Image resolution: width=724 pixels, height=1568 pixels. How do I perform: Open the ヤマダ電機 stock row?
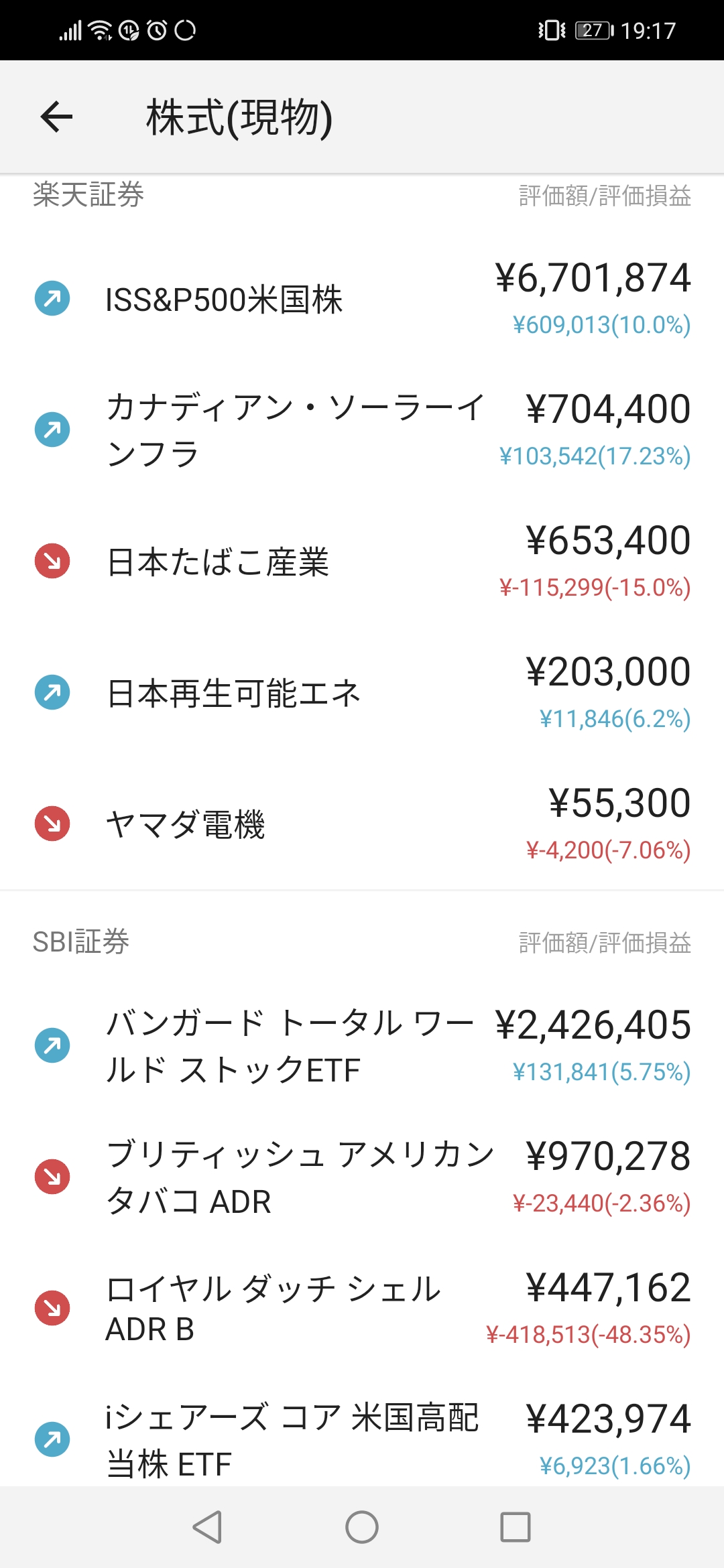pyautogui.click(x=362, y=824)
